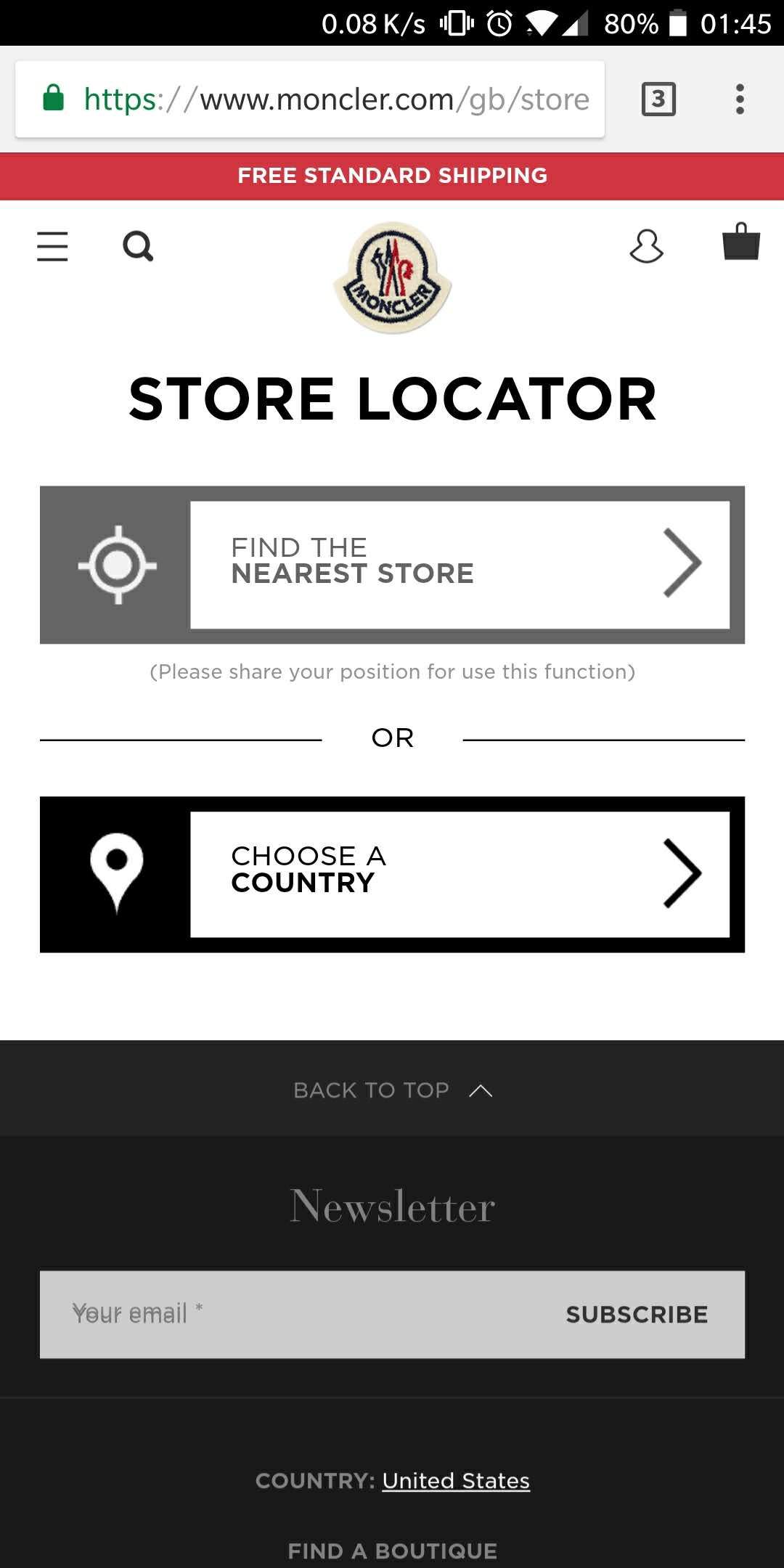Viewport: 784px width, 1568px height.
Task: Change country from United States
Action: tap(456, 1481)
